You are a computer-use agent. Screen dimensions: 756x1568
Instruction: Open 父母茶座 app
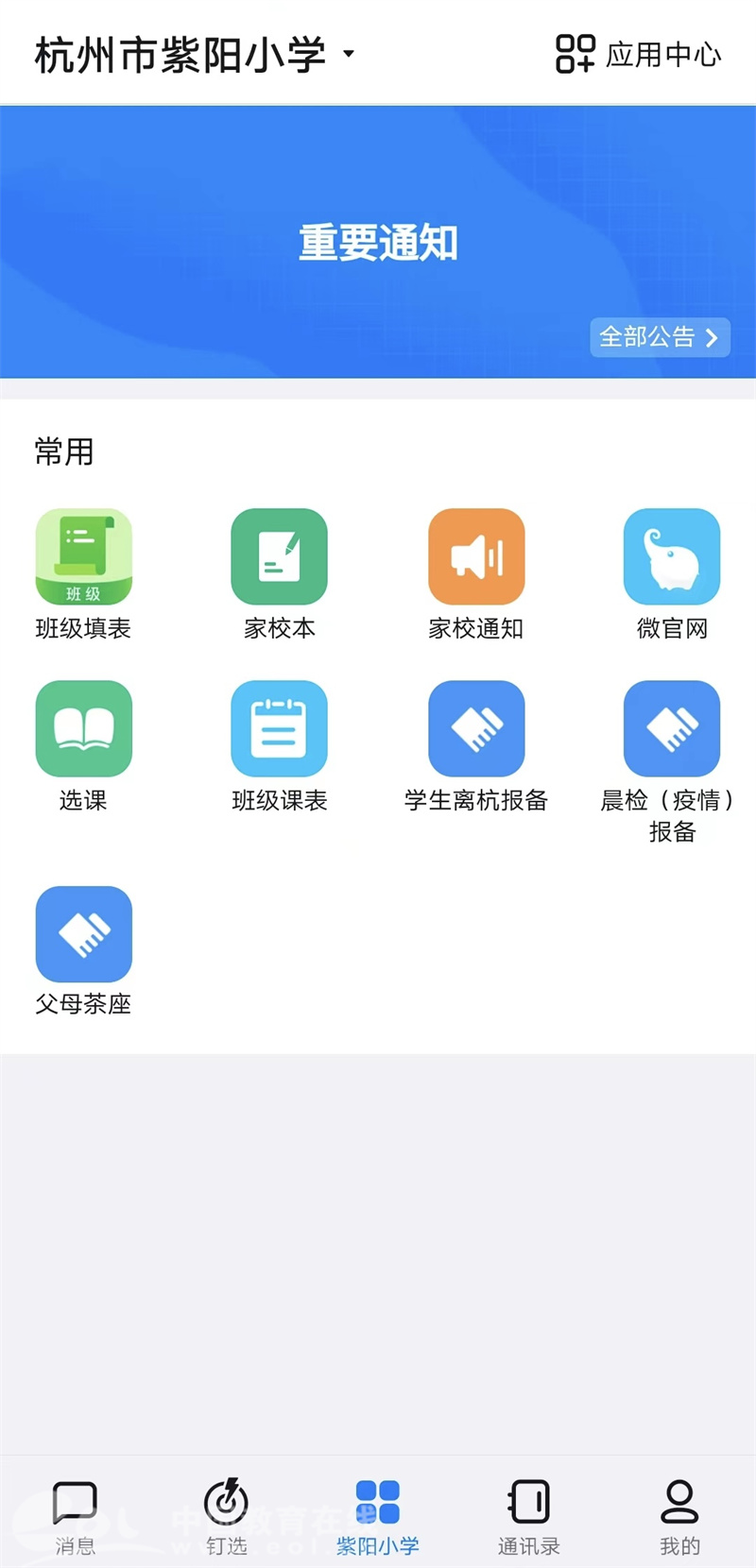83,951
